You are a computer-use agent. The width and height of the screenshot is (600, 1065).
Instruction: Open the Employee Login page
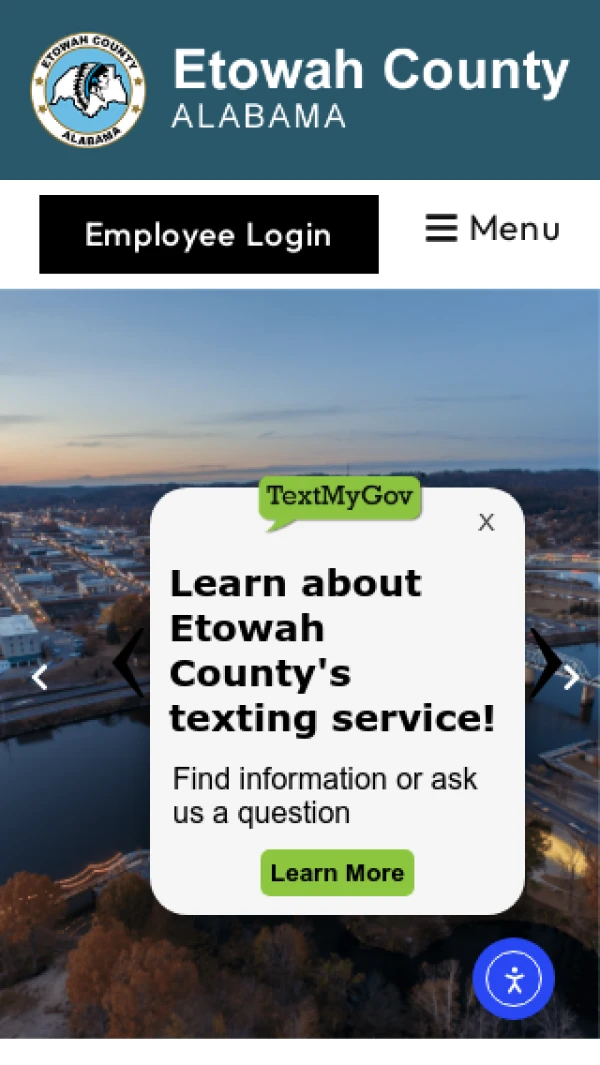pyautogui.click(x=208, y=235)
